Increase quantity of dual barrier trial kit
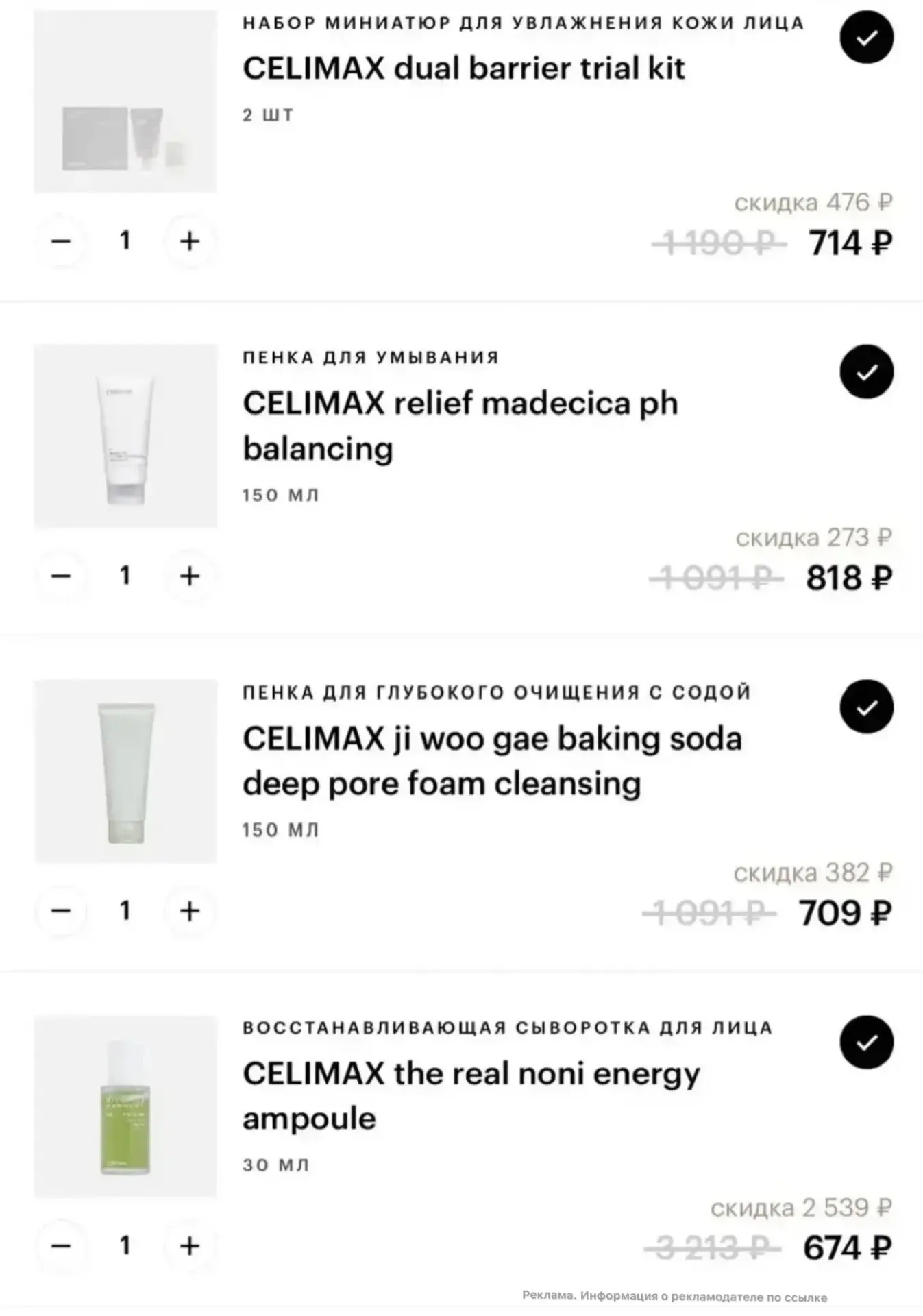The height and width of the screenshot is (1316, 923). coord(190,241)
